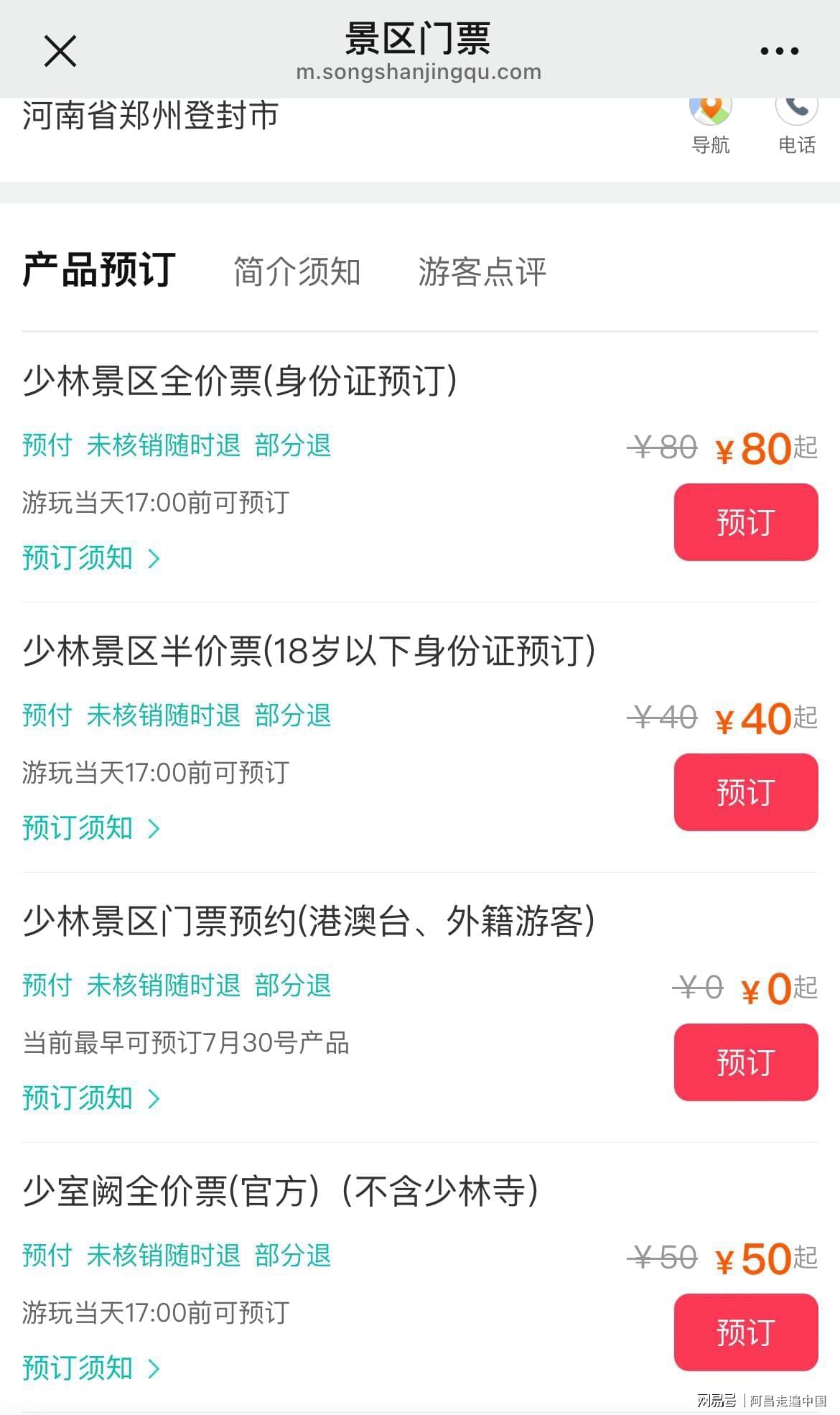The image size is (840, 1415).
Task: Book the 少林景区半价票 ticket
Action: coord(746,792)
